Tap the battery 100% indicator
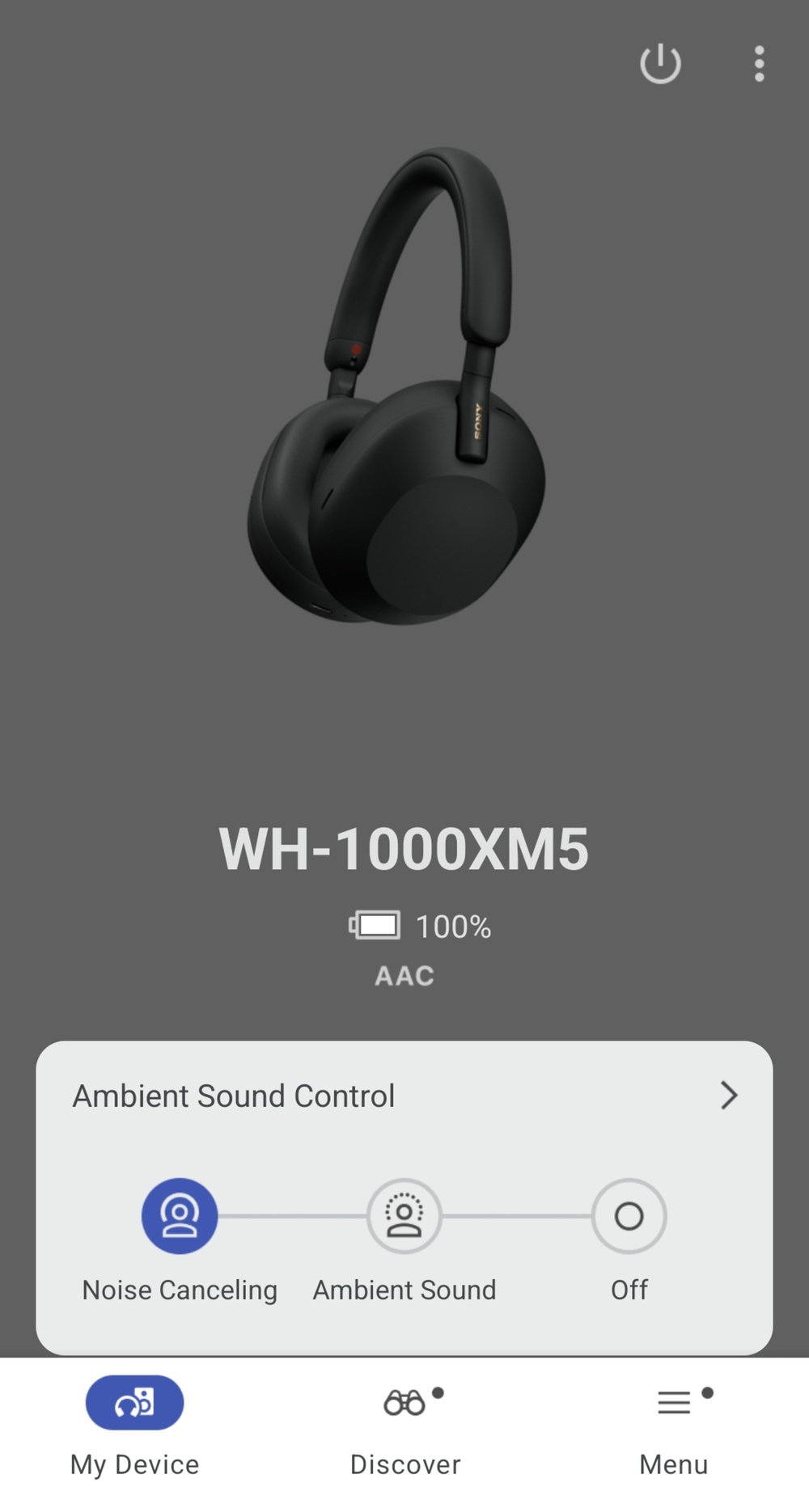Viewport: 809px width, 1512px height. click(x=418, y=927)
